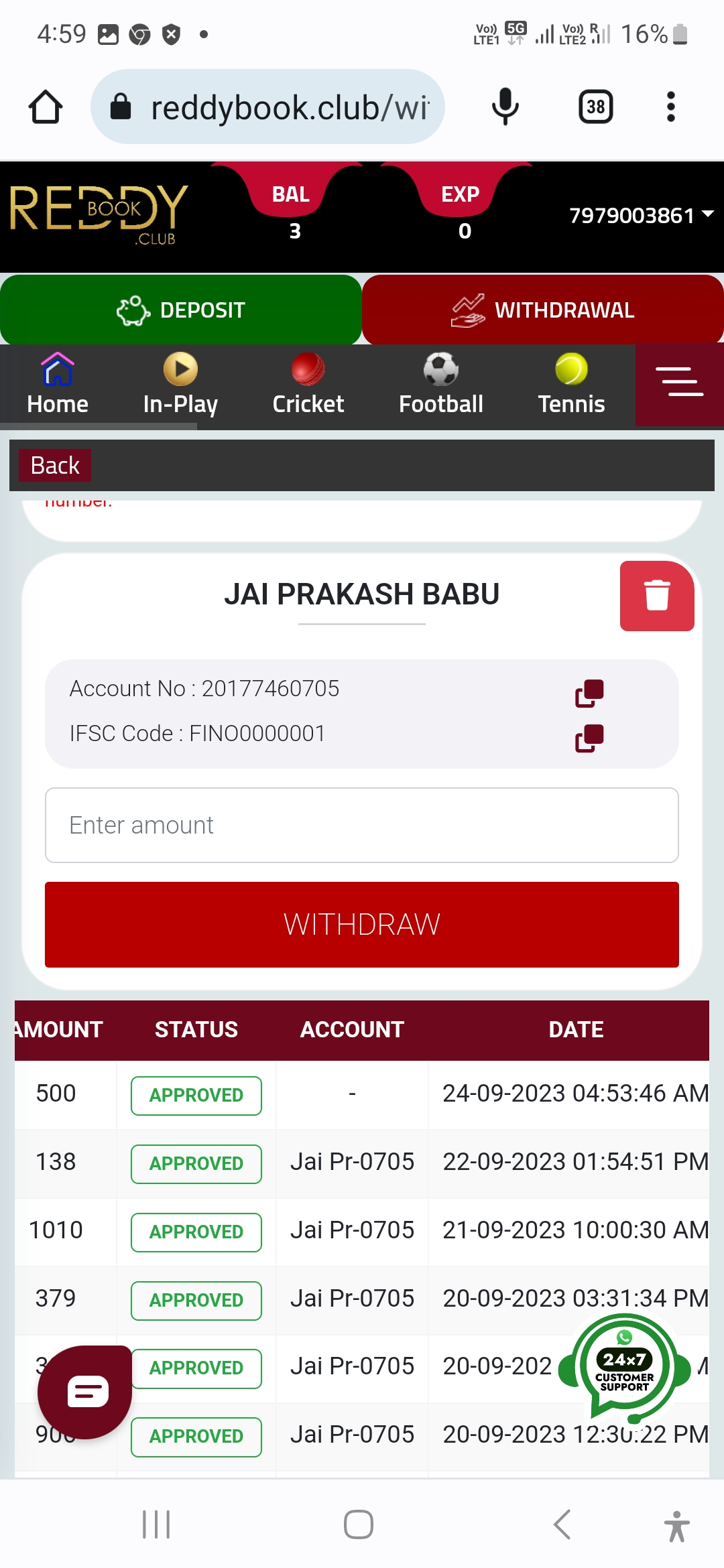Switch to the Football tab
Screen dimensions: 724x1568
[440, 386]
